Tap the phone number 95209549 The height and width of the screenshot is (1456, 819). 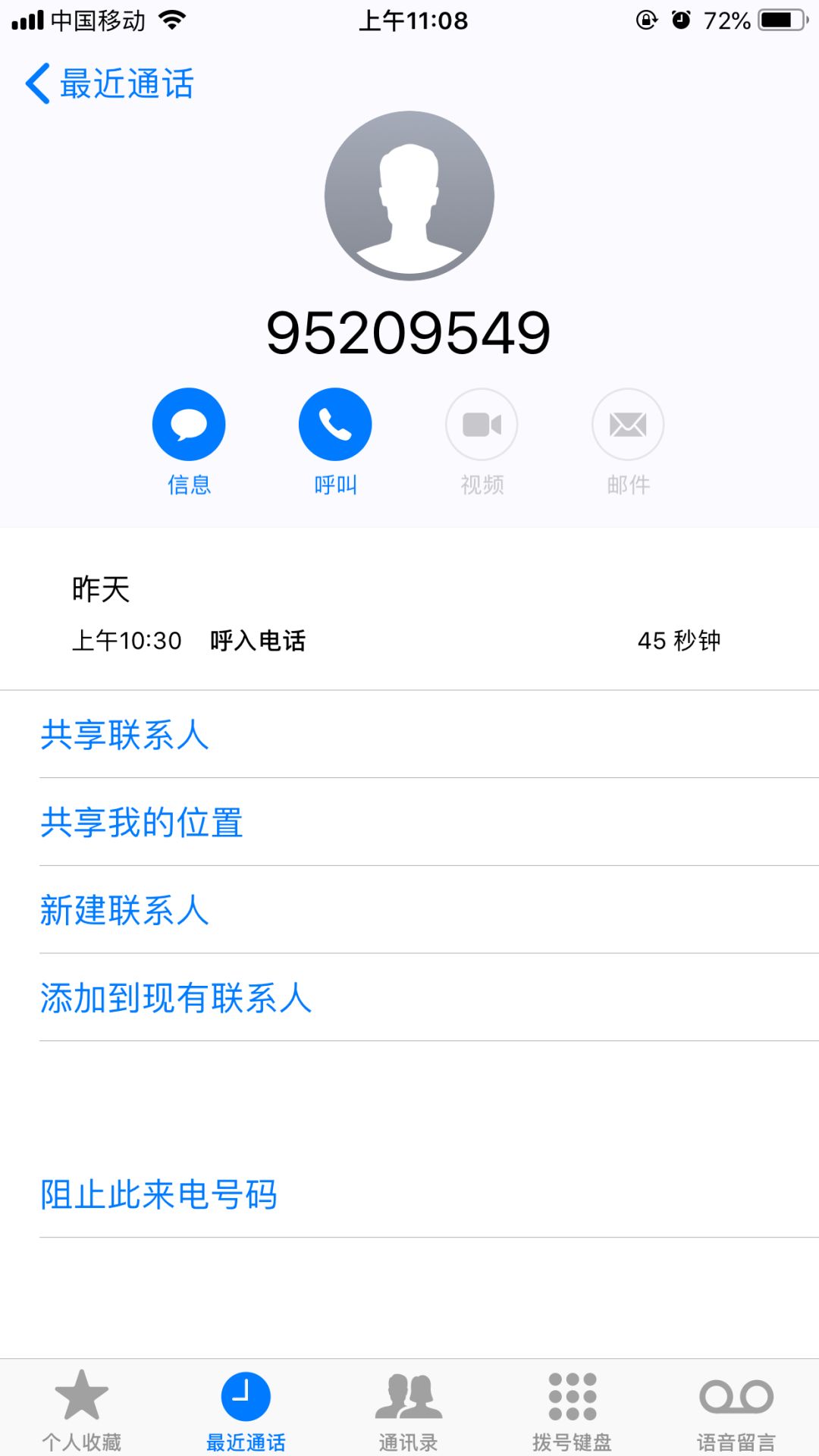pos(409,330)
